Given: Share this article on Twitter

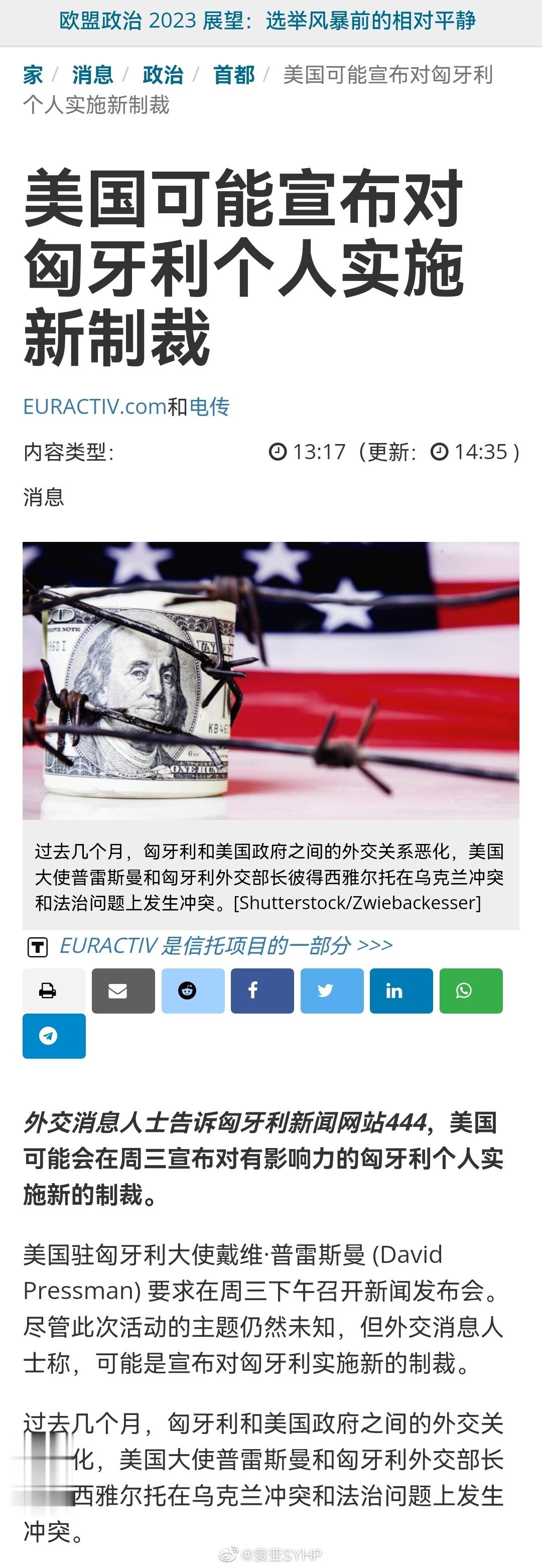Looking at the screenshot, I should tap(332, 991).
